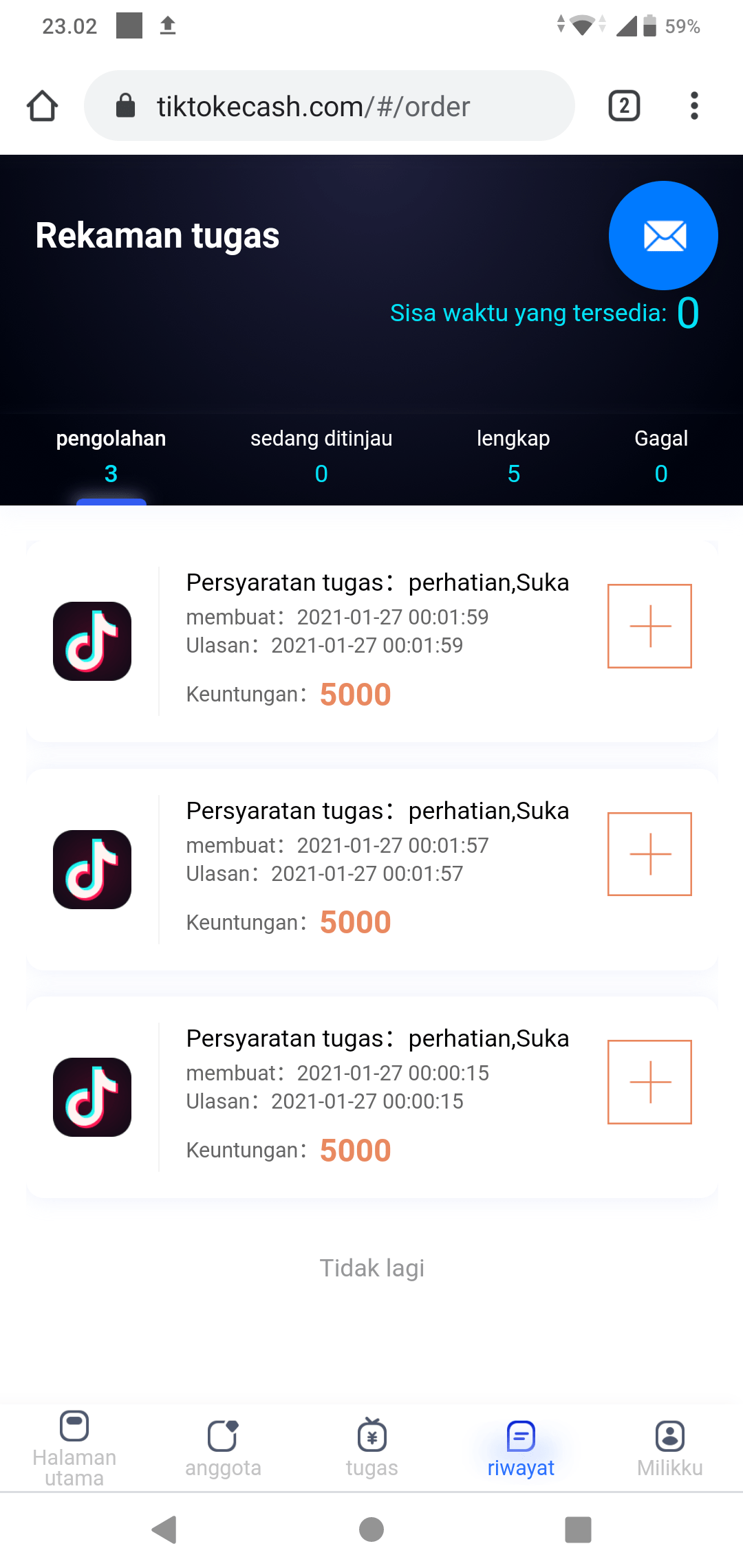The height and width of the screenshot is (1568, 743).
Task: Open the Gagal section
Action: point(660,454)
